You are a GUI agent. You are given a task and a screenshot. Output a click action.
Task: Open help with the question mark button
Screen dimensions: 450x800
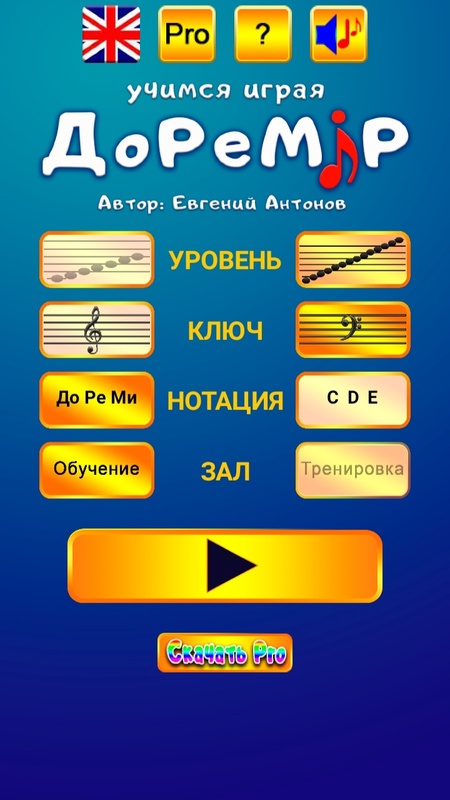point(263,34)
